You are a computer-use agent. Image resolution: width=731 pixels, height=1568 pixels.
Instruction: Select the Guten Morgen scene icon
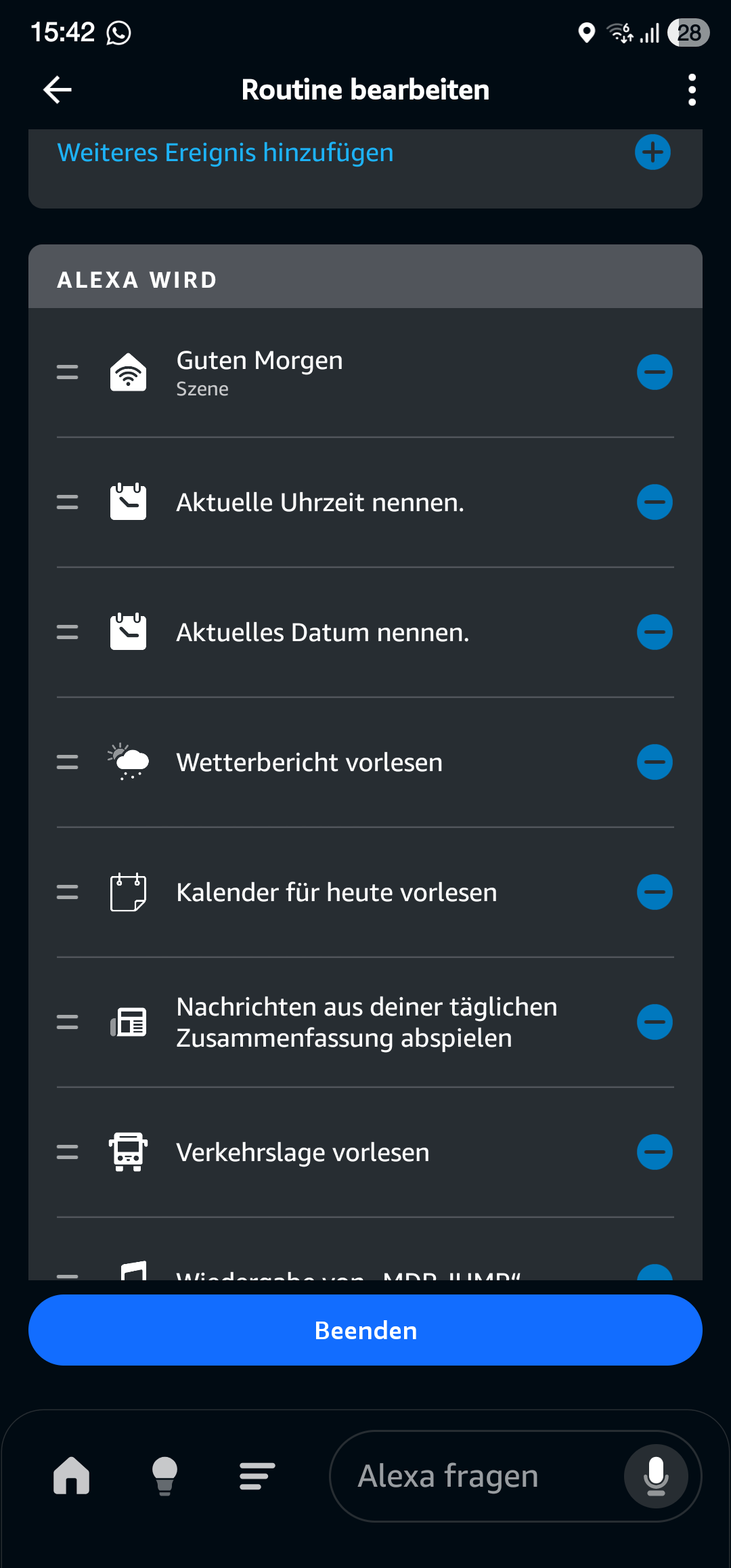point(129,372)
